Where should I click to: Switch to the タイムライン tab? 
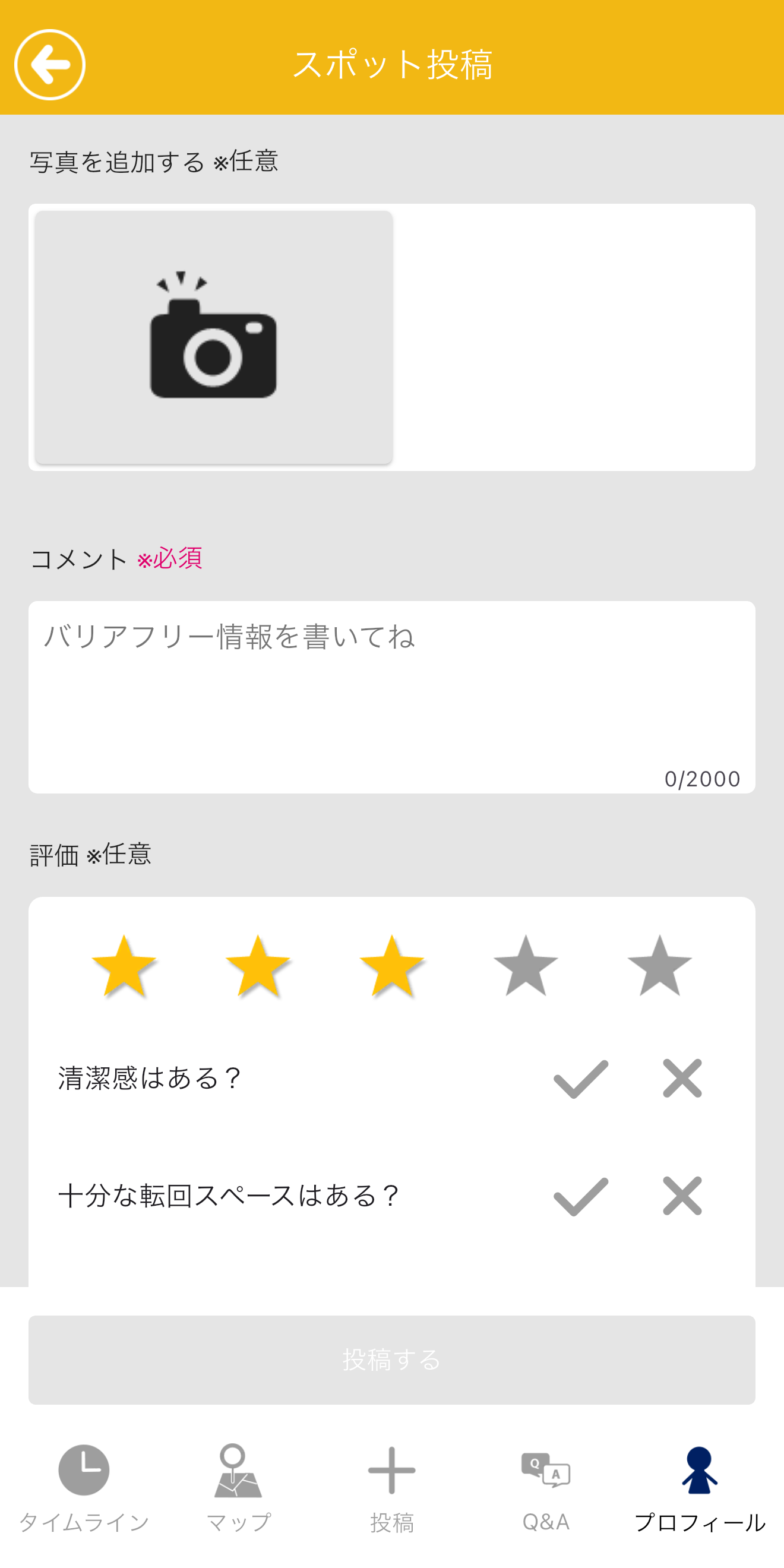84,1489
